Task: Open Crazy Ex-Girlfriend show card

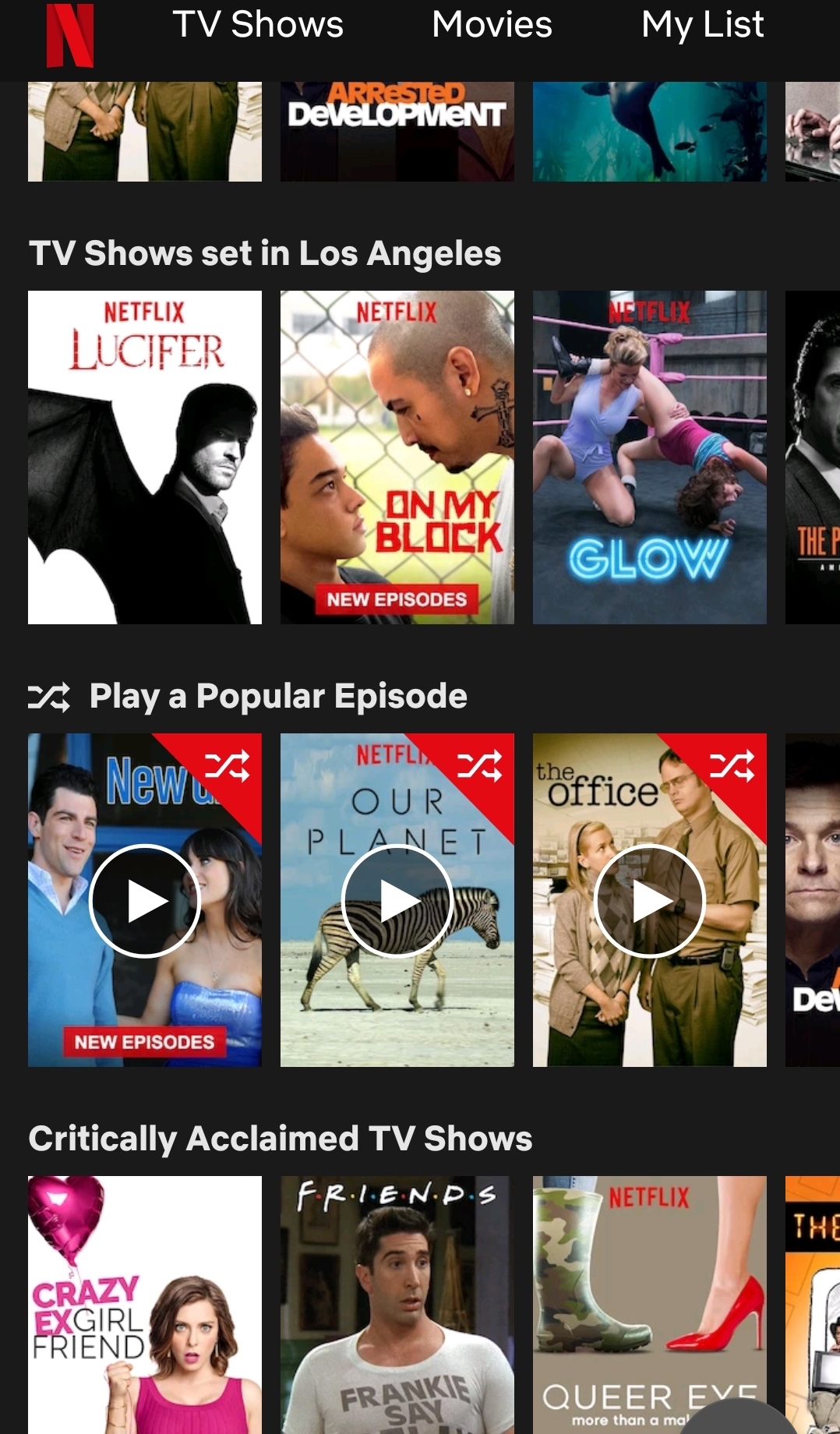Action: (145, 1305)
